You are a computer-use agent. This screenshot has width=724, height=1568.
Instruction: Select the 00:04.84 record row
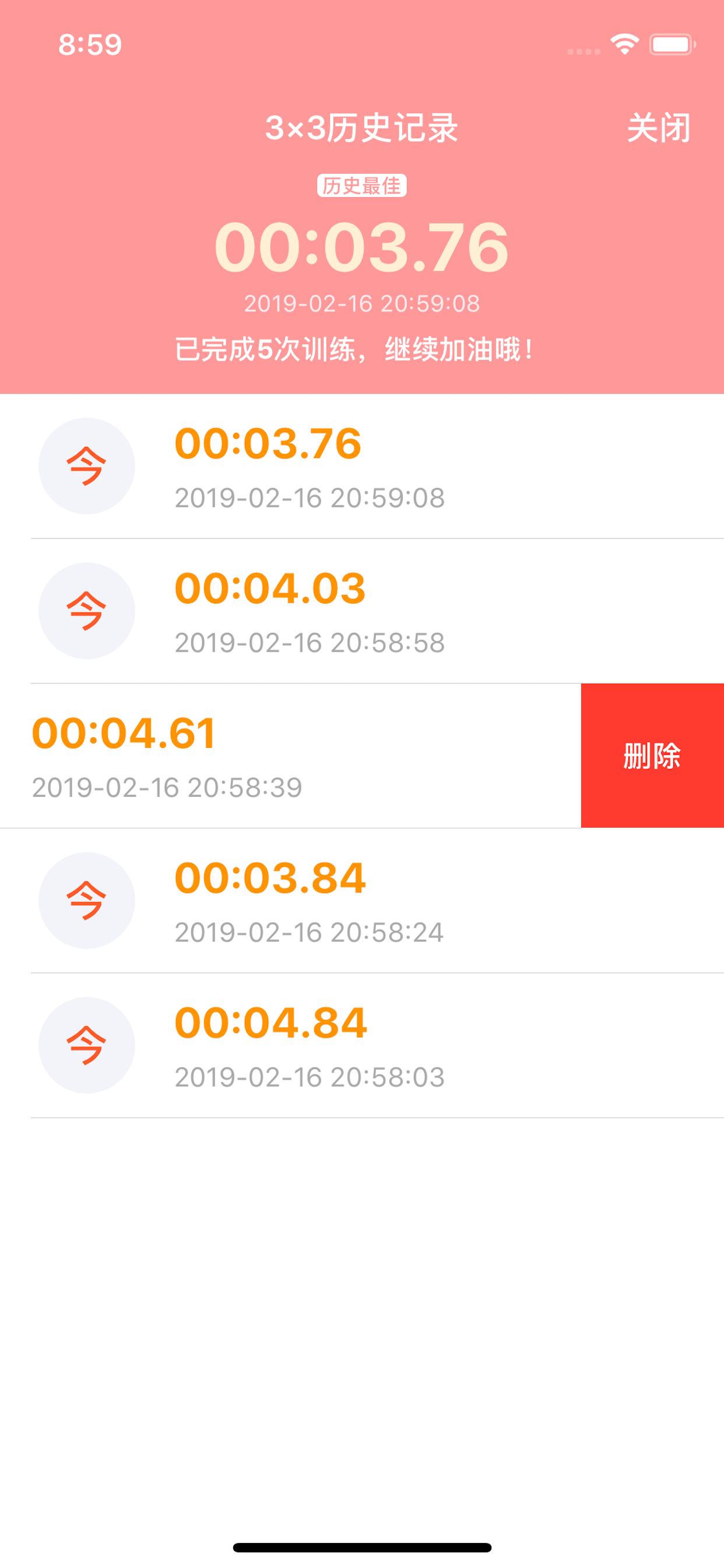pos(362,1045)
